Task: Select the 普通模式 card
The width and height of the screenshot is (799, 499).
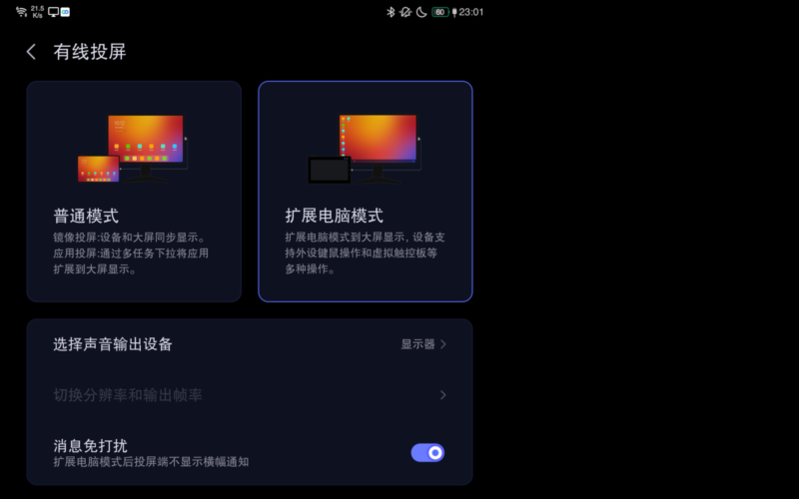Action: [134, 191]
